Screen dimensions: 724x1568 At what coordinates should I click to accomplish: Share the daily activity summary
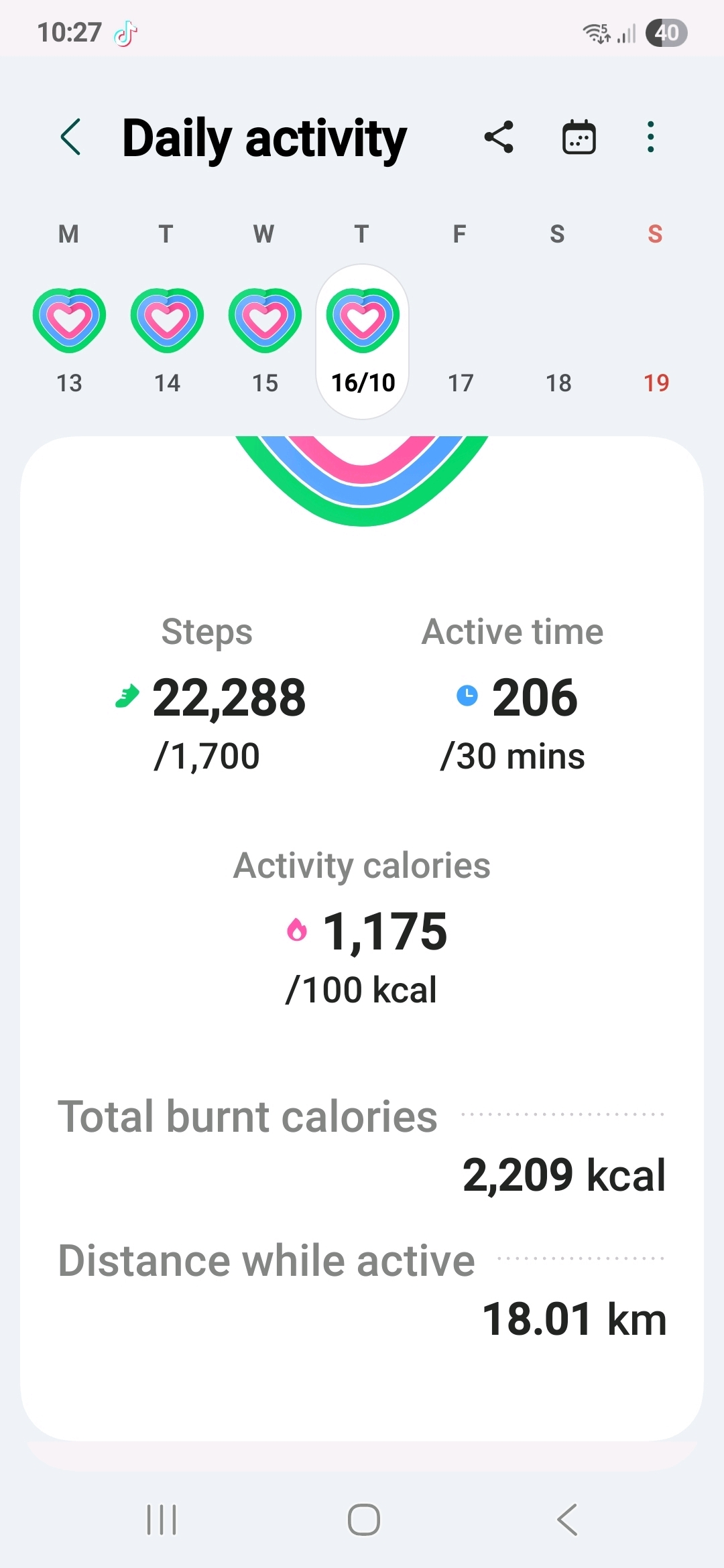point(499,137)
